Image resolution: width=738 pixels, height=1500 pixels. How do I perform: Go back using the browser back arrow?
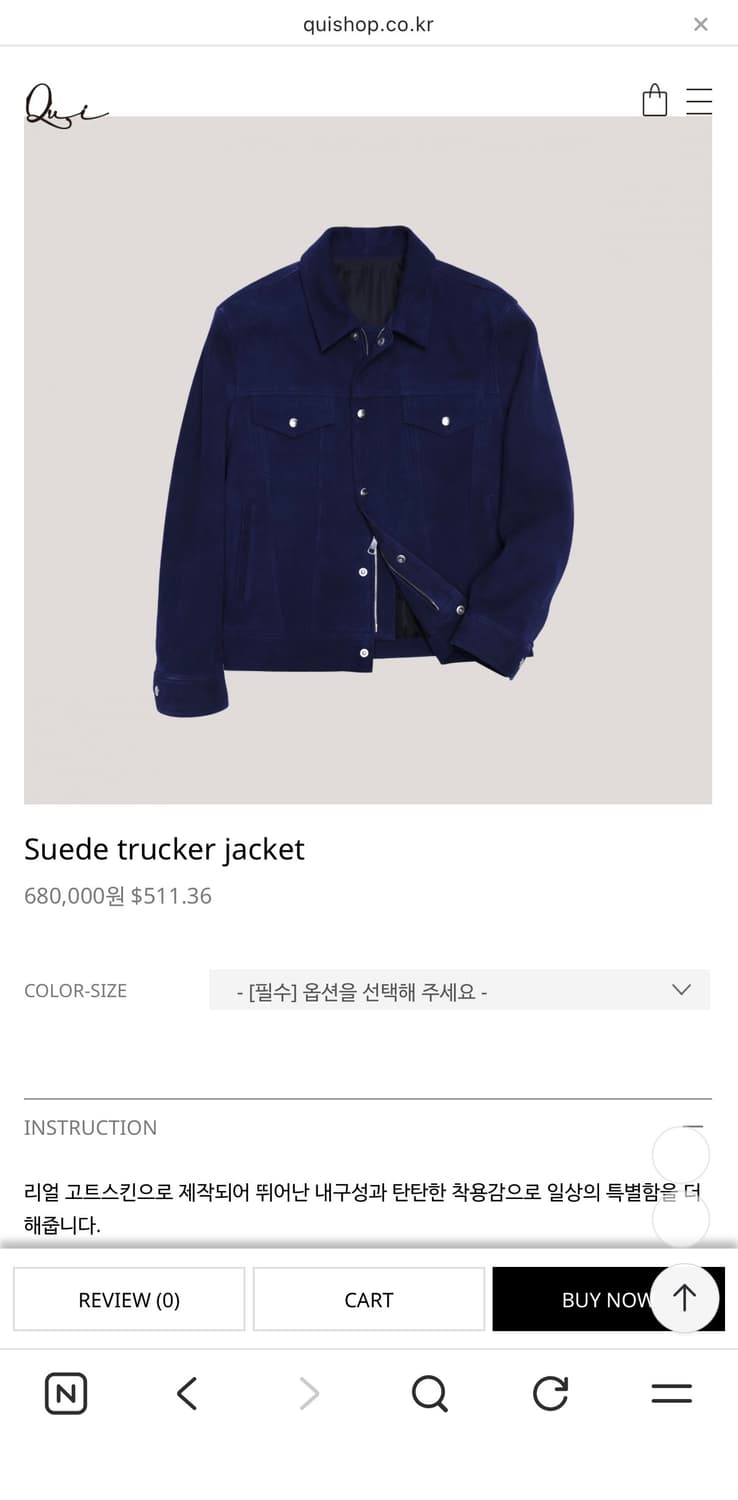pyautogui.click(x=186, y=1393)
